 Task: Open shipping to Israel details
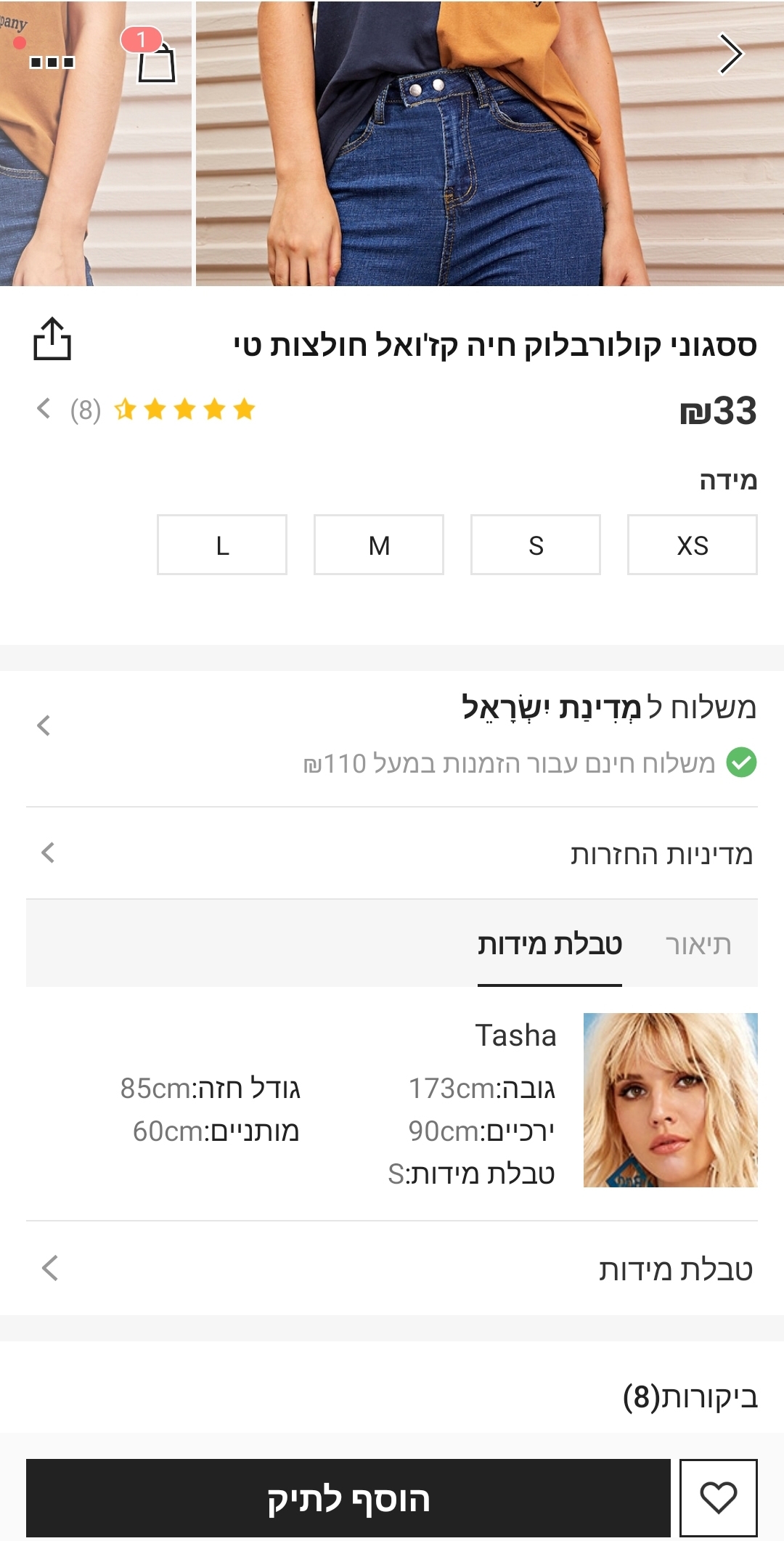(392, 733)
